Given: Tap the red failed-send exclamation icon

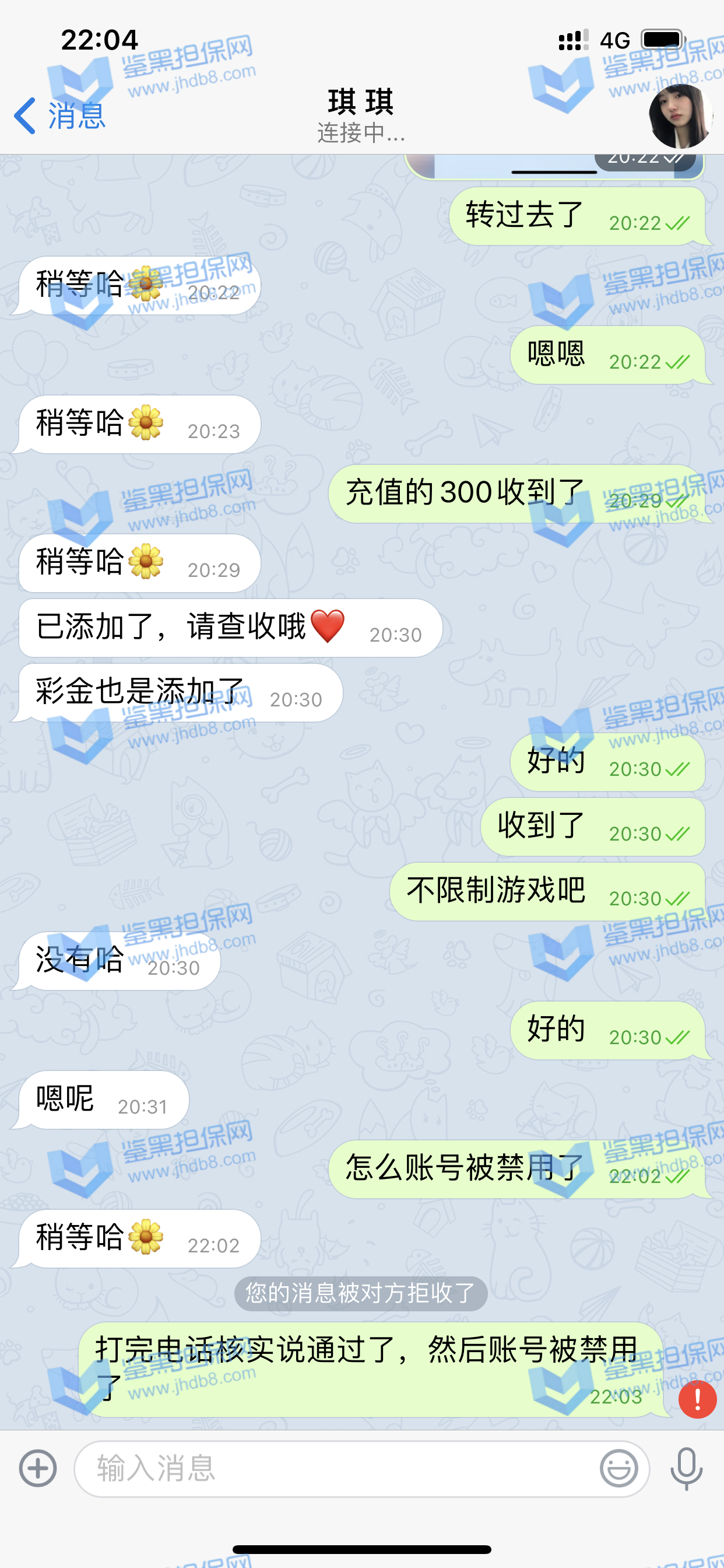Looking at the screenshot, I should pyautogui.click(x=697, y=1399).
